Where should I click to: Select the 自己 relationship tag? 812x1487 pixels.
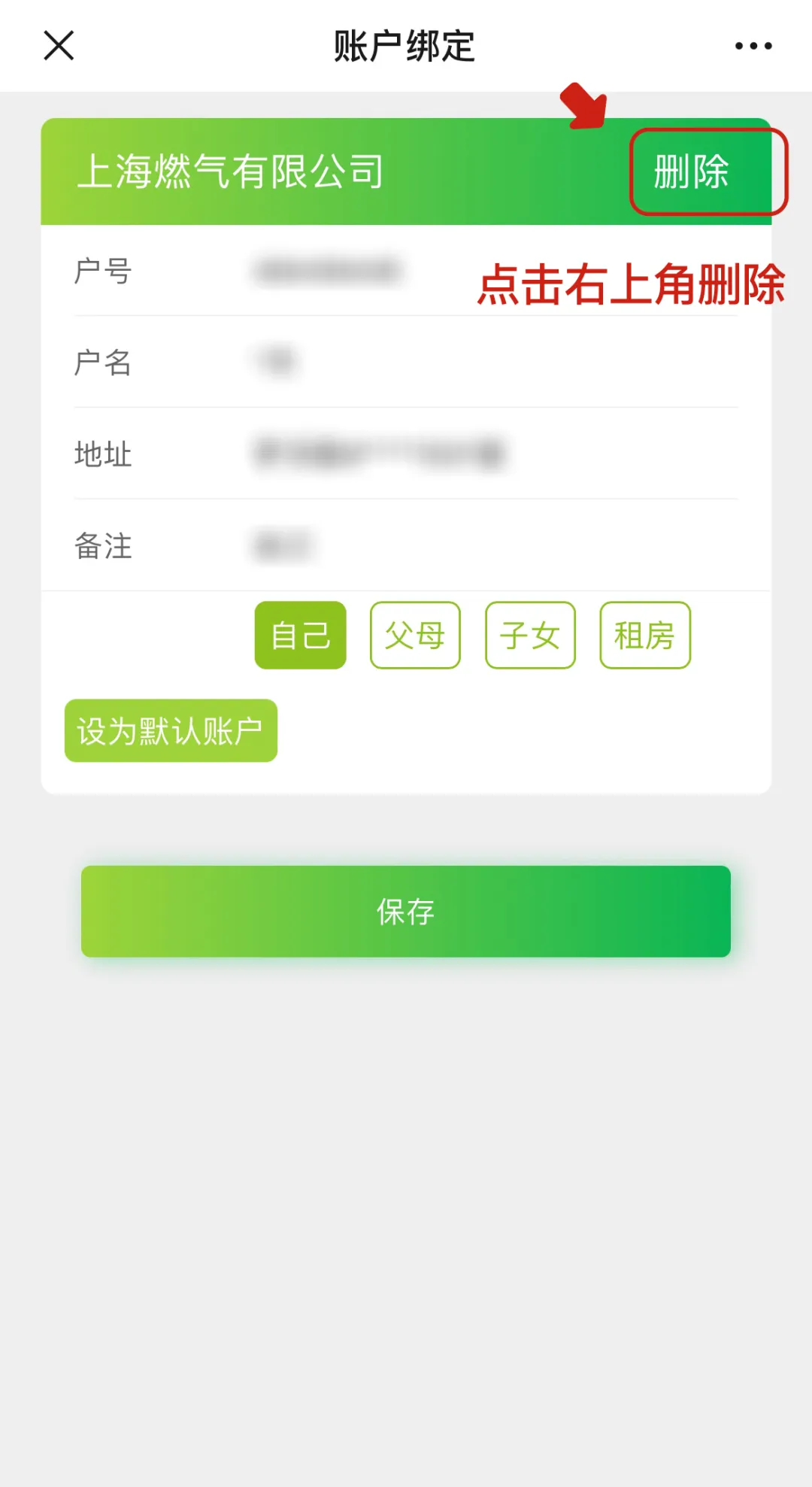299,635
